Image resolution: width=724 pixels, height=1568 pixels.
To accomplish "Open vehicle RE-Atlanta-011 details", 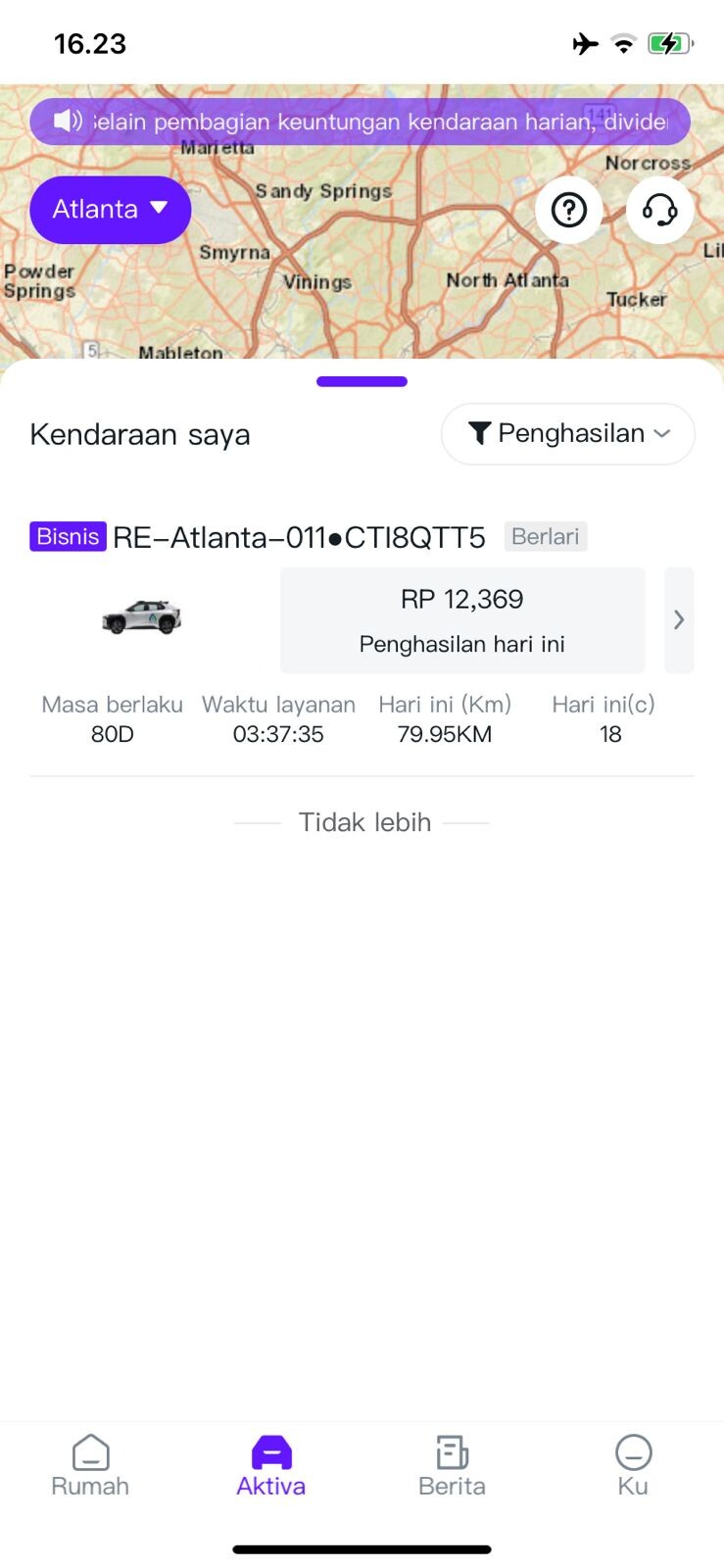I will (x=299, y=537).
